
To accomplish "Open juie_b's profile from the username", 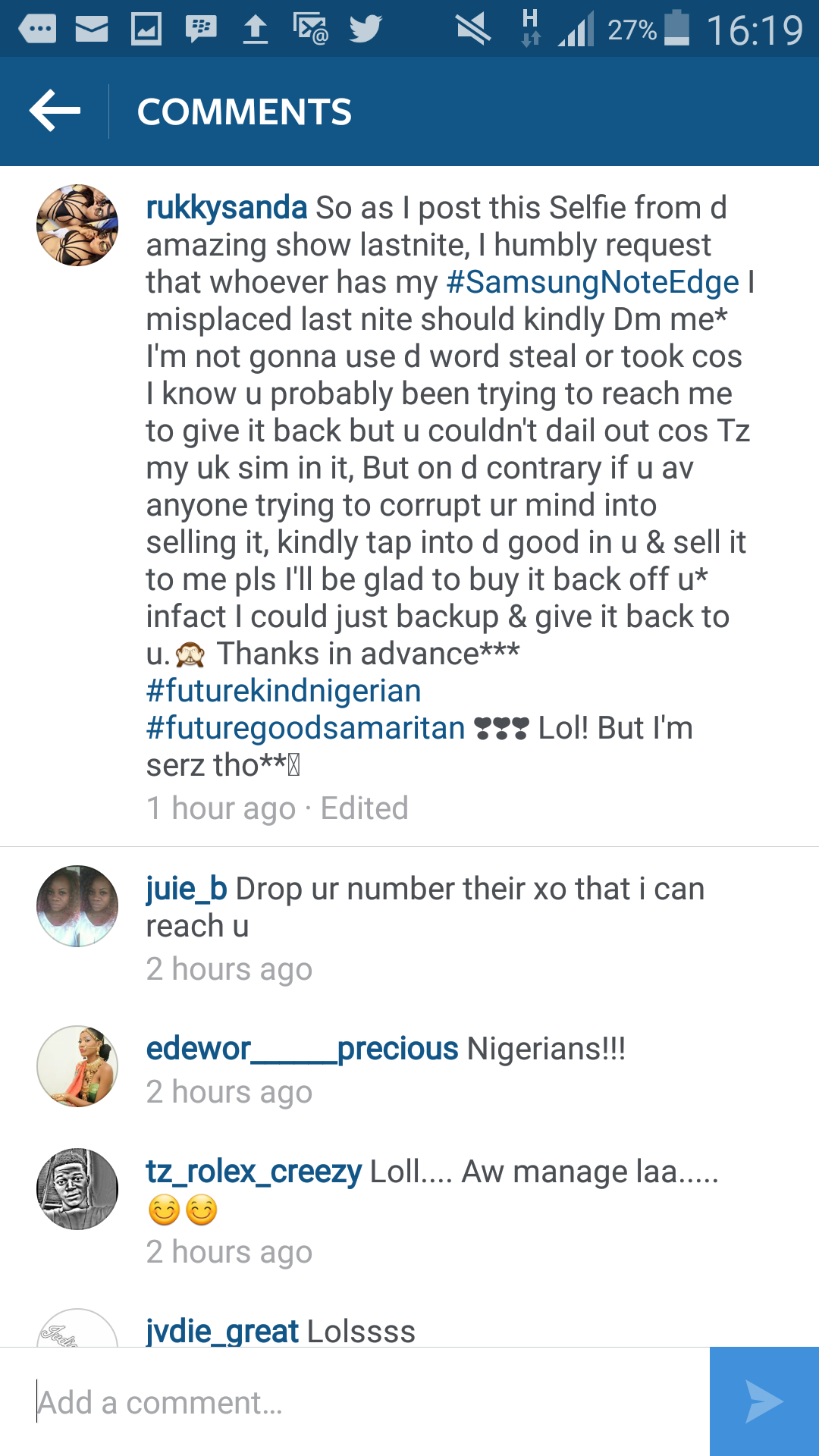I will [187, 889].
